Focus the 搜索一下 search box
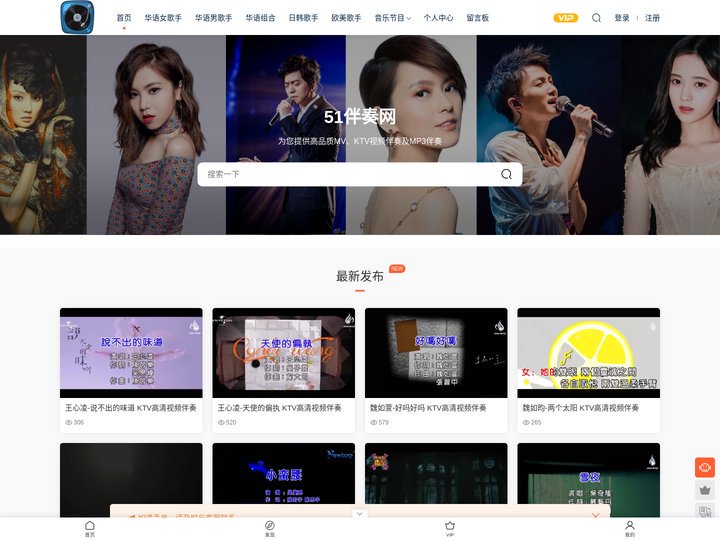Screen dimensions: 720x540 [x=350, y=174]
